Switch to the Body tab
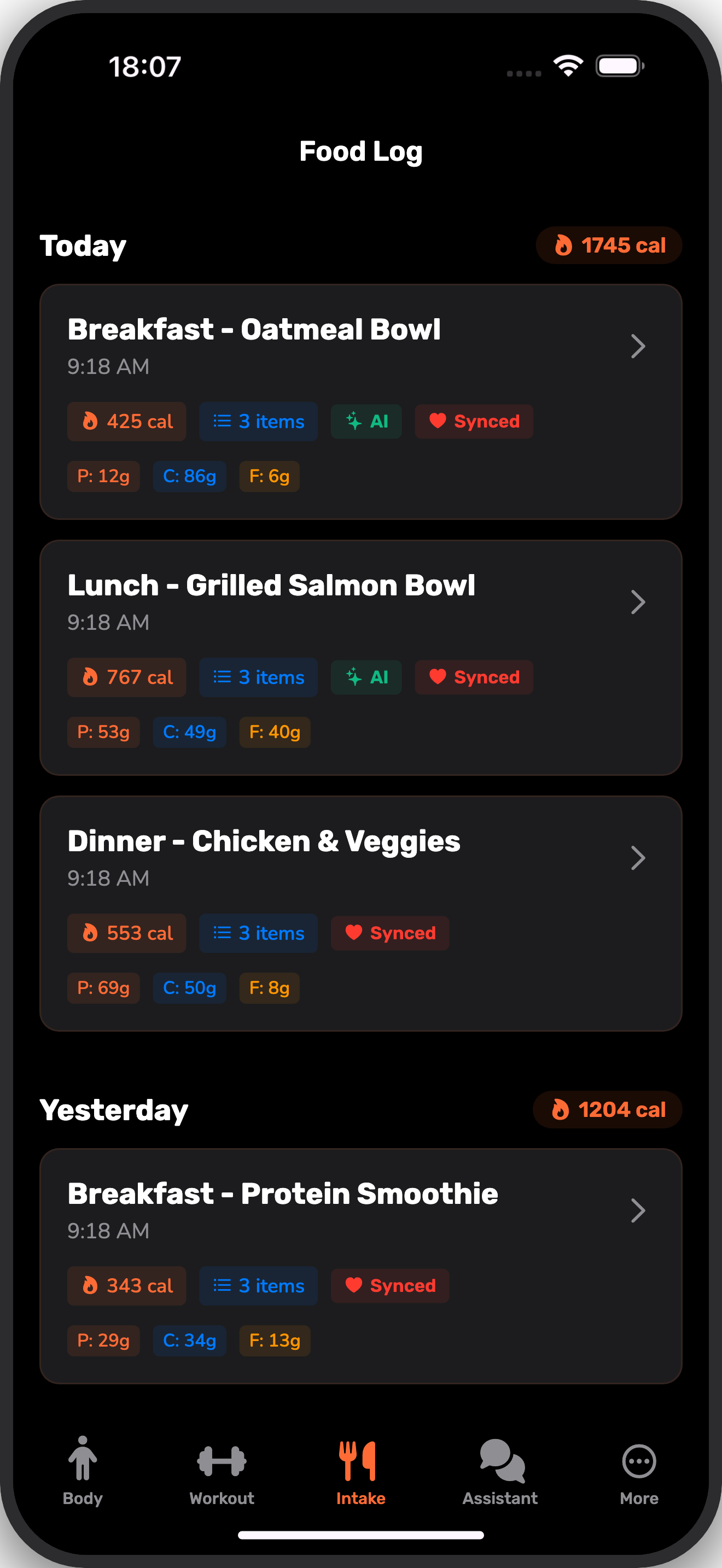 click(83, 1471)
